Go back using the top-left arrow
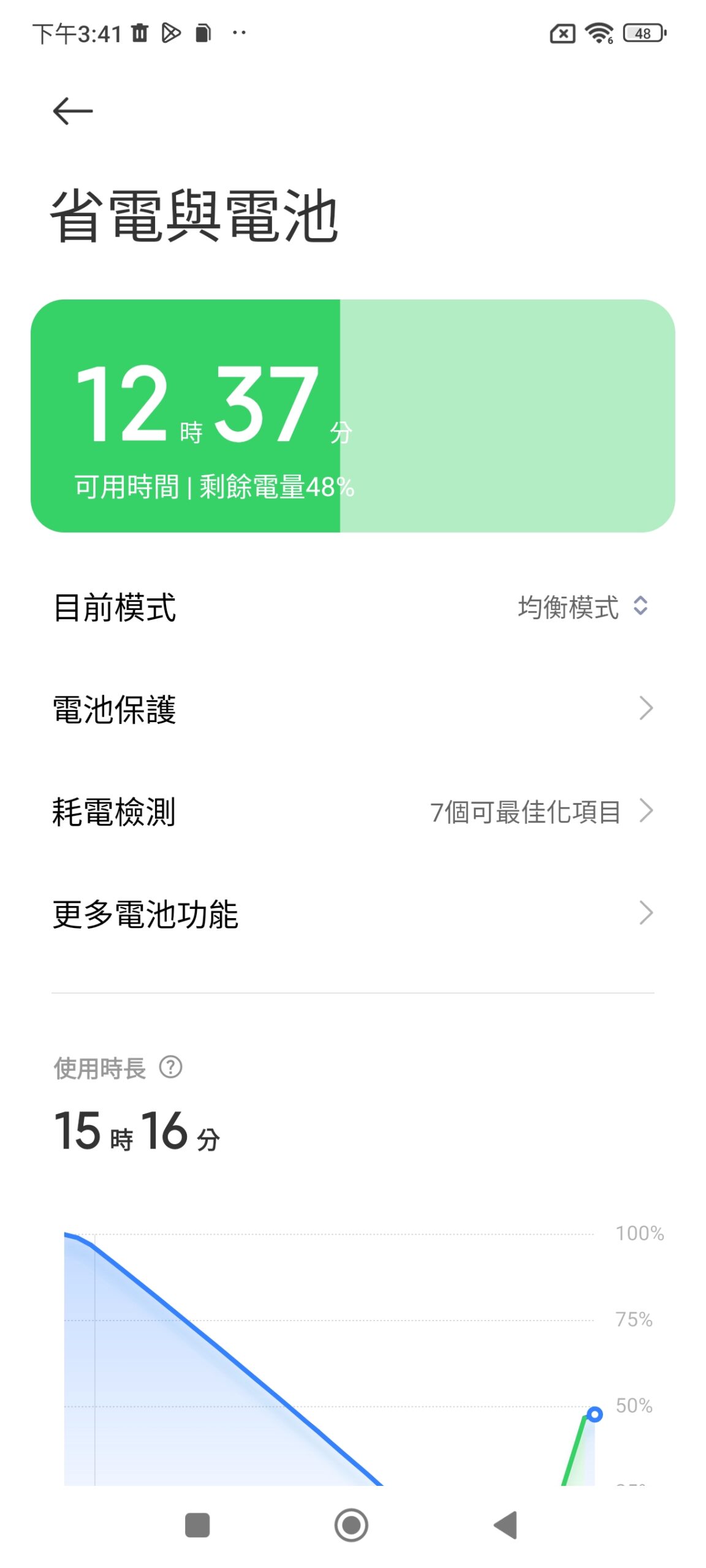The image size is (706, 1568). pyautogui.click(x=72, y=111)
